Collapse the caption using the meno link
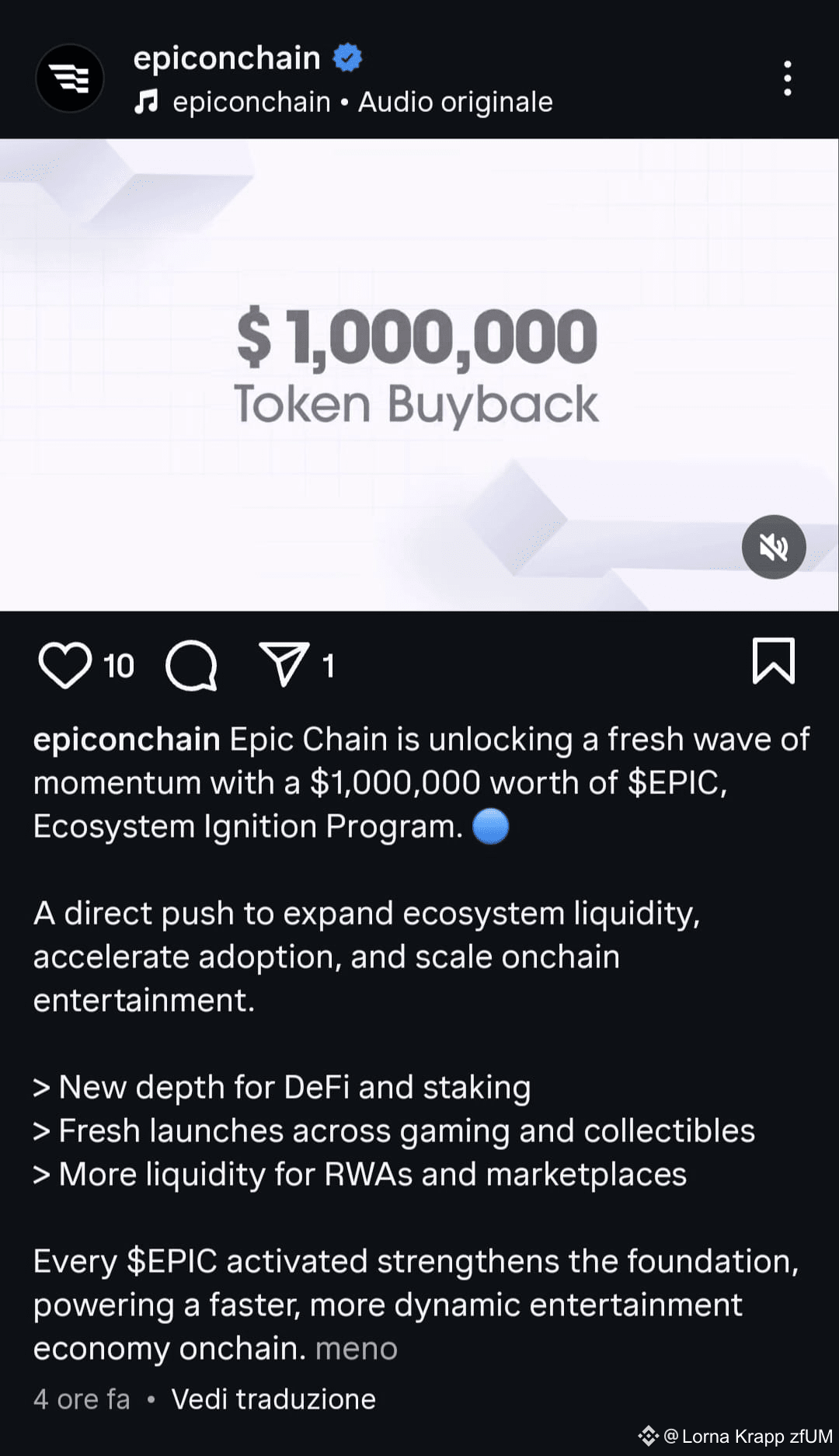 (356, 1349)
